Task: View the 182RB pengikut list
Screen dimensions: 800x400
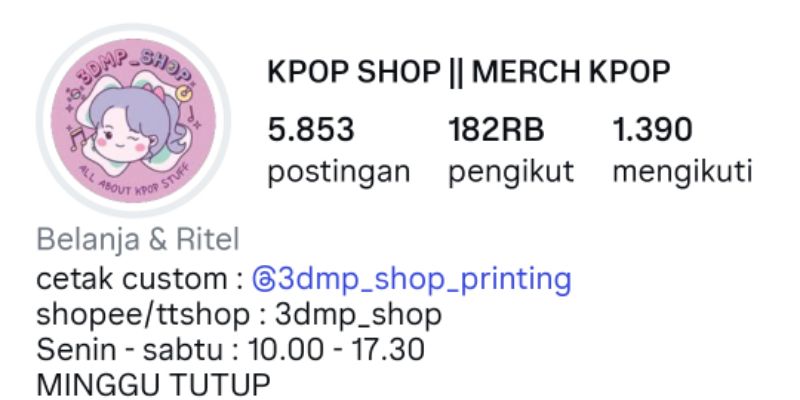Action: click(510, 151)
